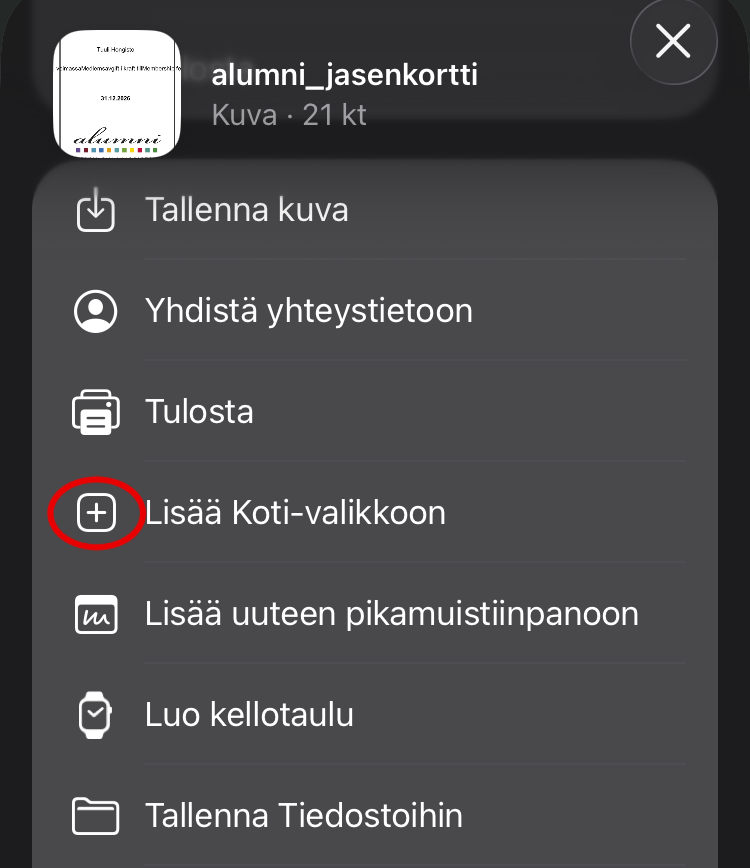Select Tallenna kuva to save the image
Viewport: 750px width, 868px height.
click(247, 210)
